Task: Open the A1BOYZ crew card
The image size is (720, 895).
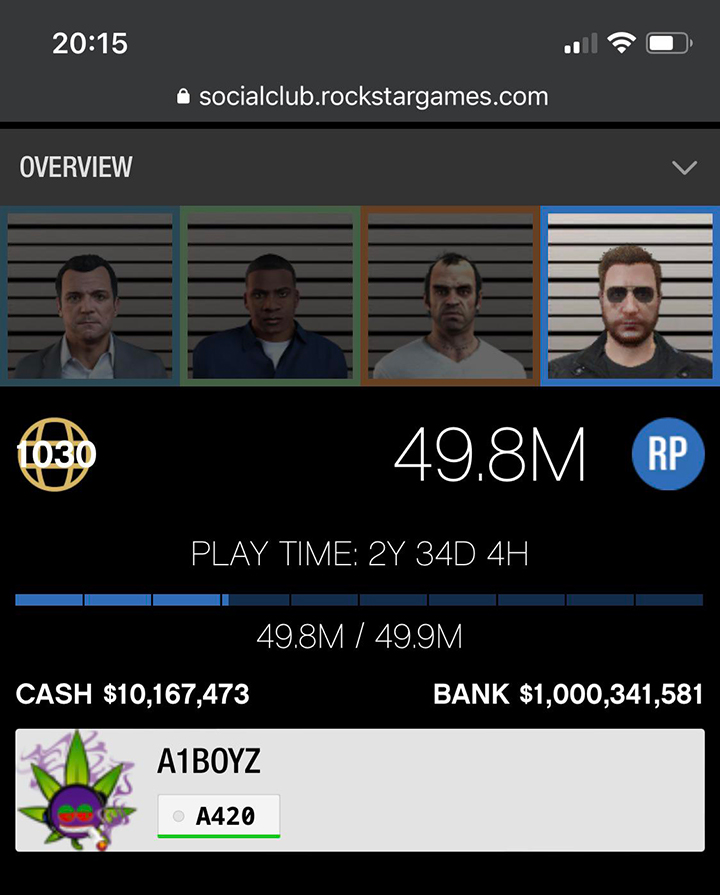Action: [x=360, y=790]
